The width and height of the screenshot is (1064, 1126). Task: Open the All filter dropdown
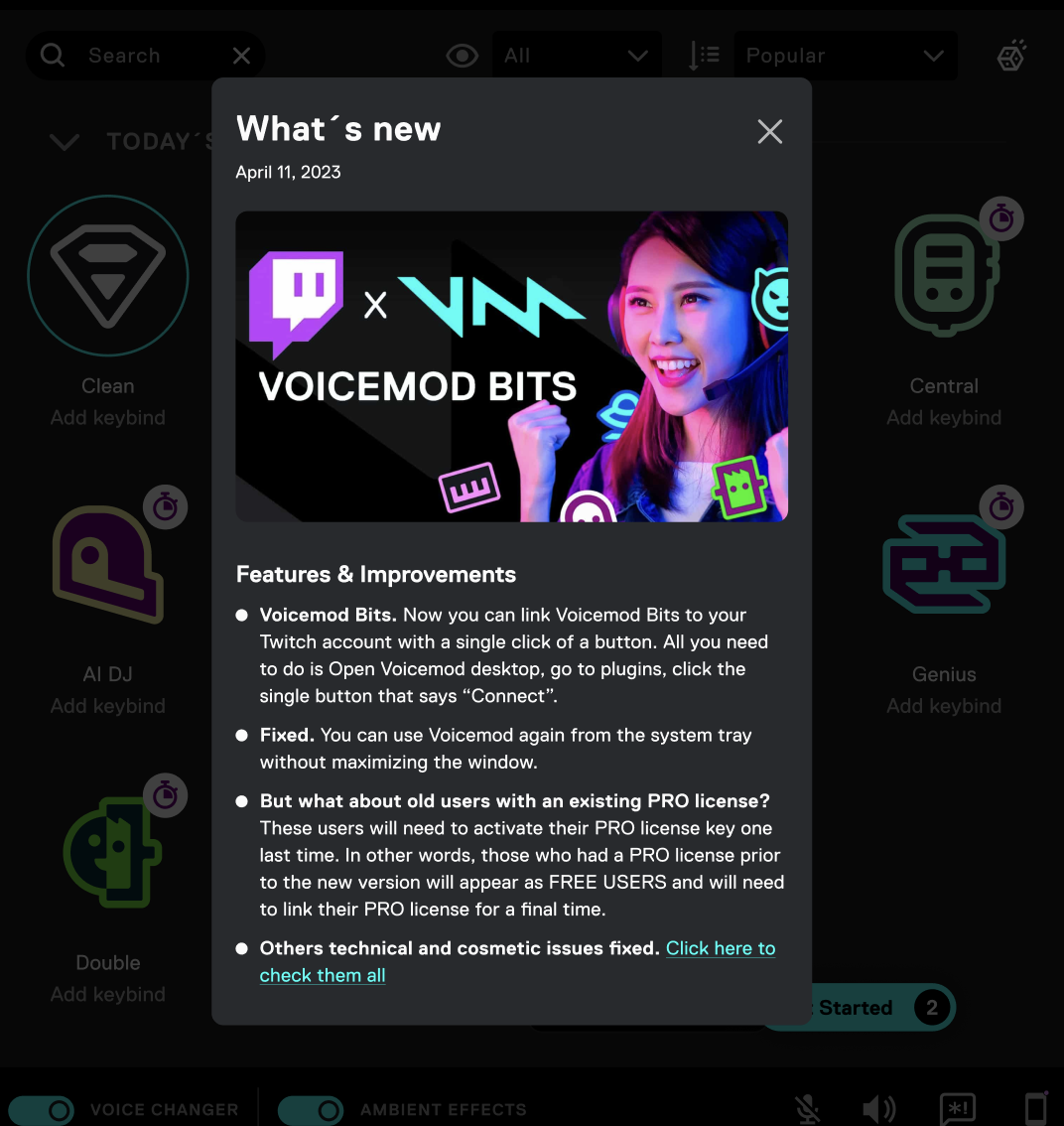tap(576, 56)
